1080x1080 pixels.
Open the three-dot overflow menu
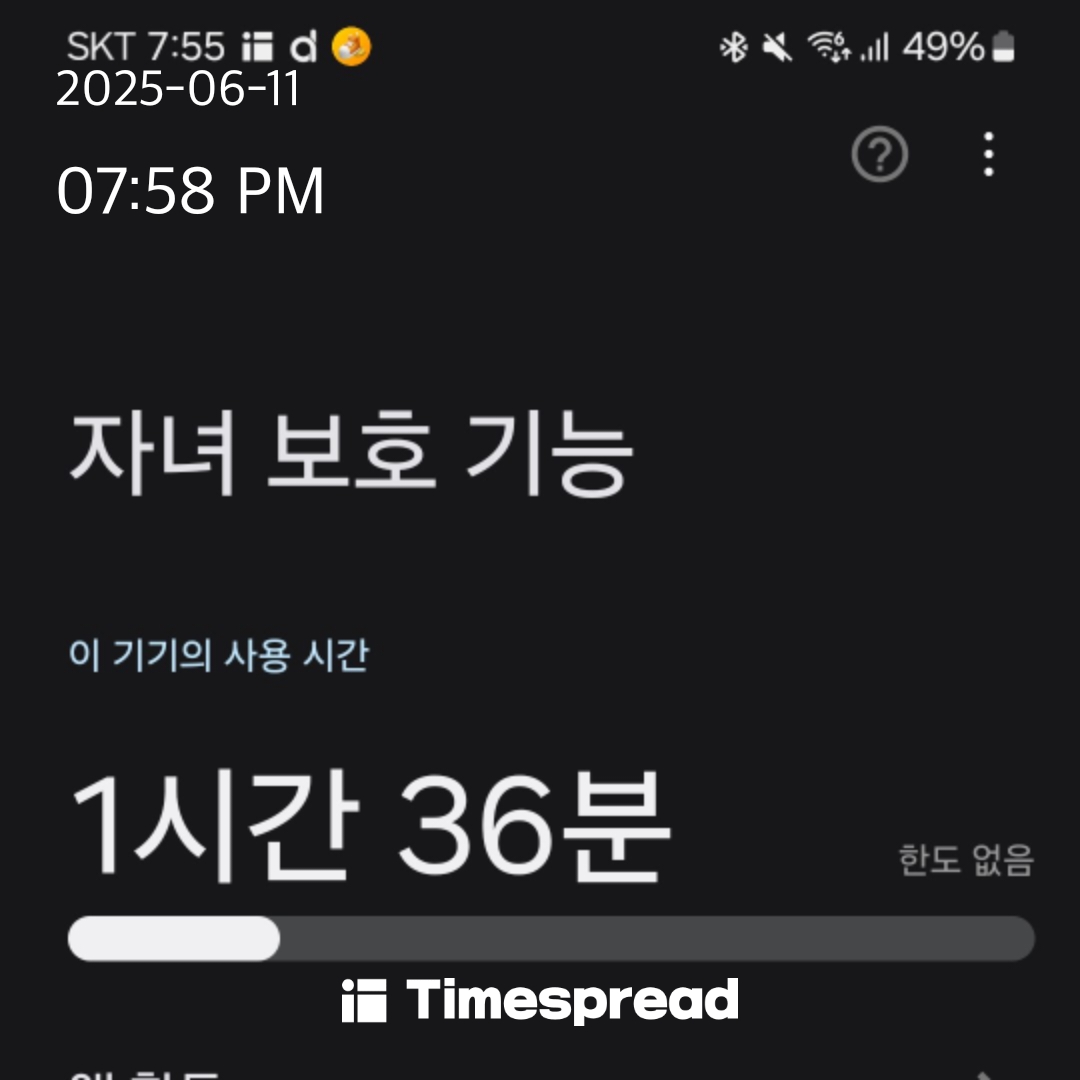click(988, 156)
